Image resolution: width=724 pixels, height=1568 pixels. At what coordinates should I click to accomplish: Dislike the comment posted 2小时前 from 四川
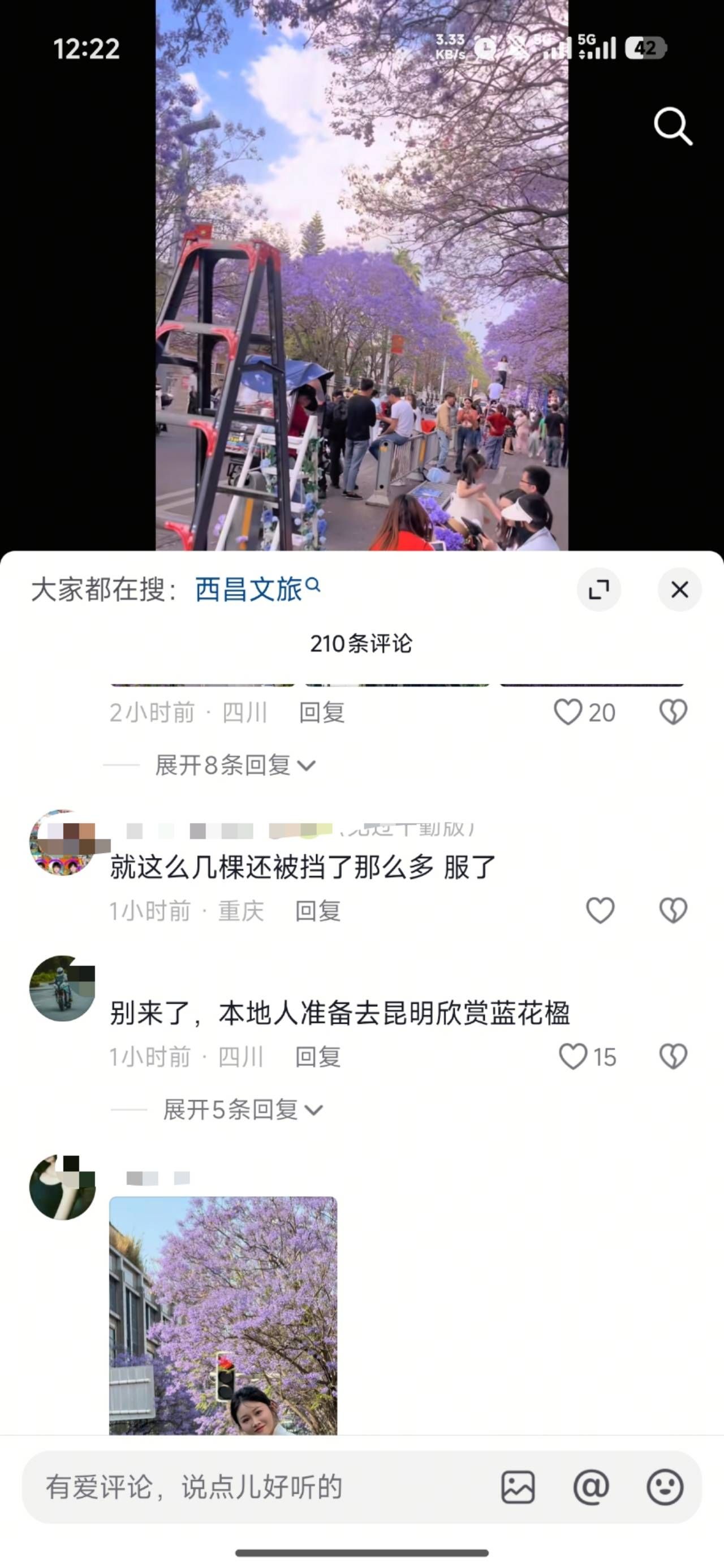[x=673, y=712]
